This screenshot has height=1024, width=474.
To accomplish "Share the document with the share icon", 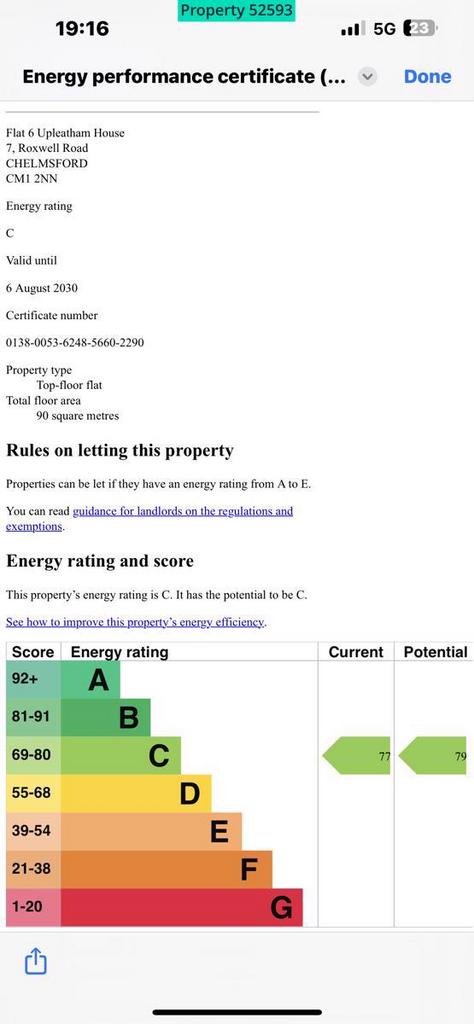I will click(36, 961).
